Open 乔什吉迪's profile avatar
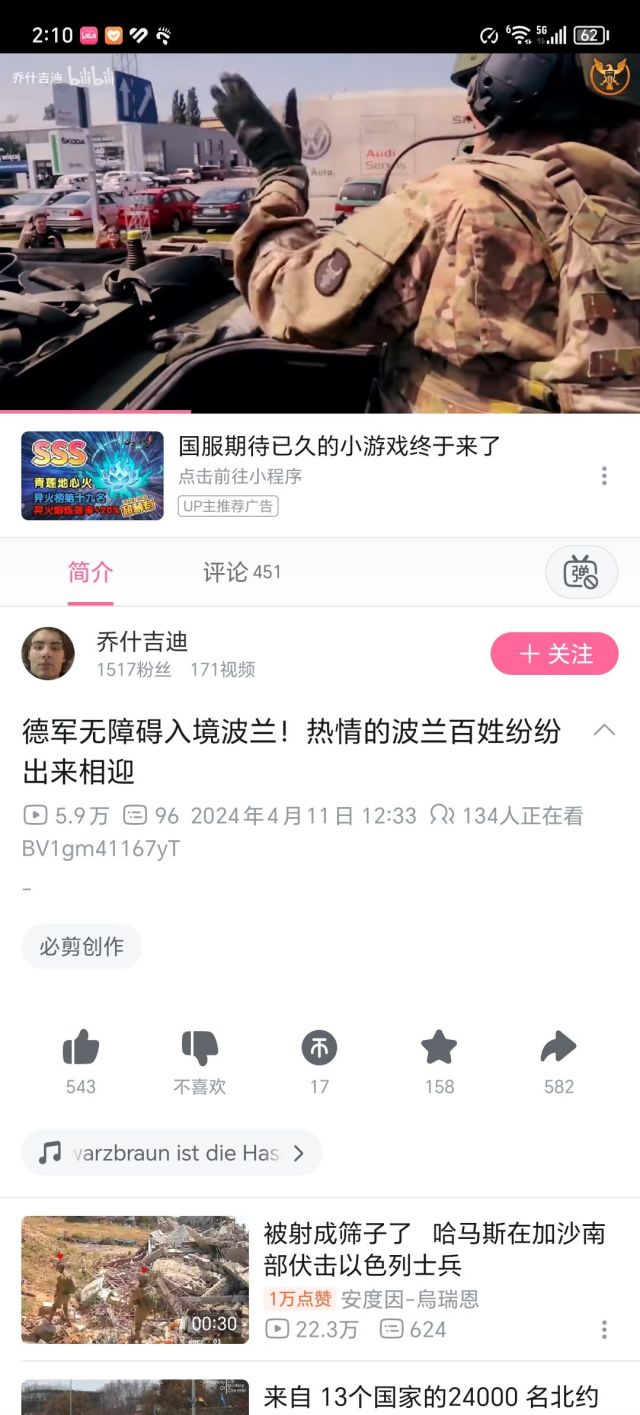This screenshot has height=1415, width=640. pos(48,654)
